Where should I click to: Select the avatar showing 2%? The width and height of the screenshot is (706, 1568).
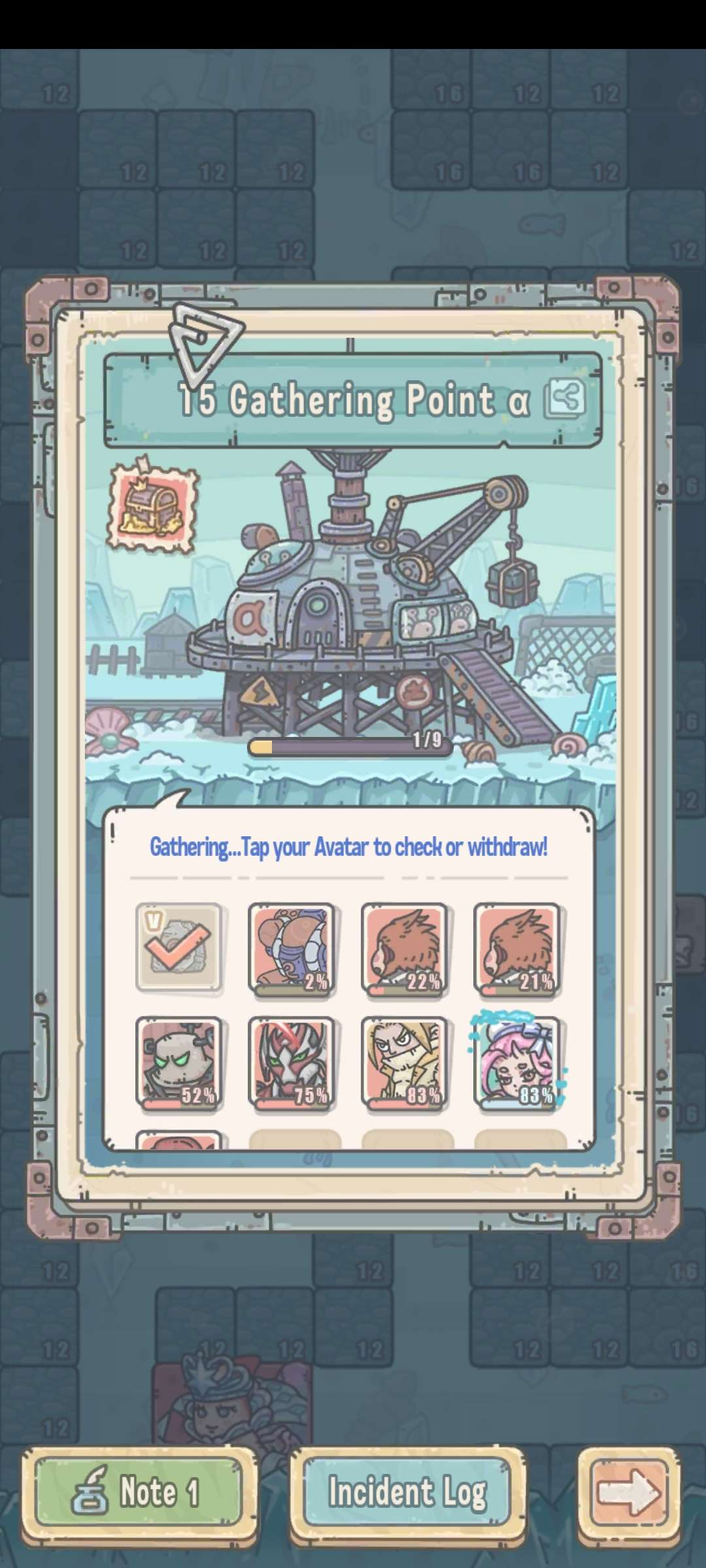[x=292, y=948]
